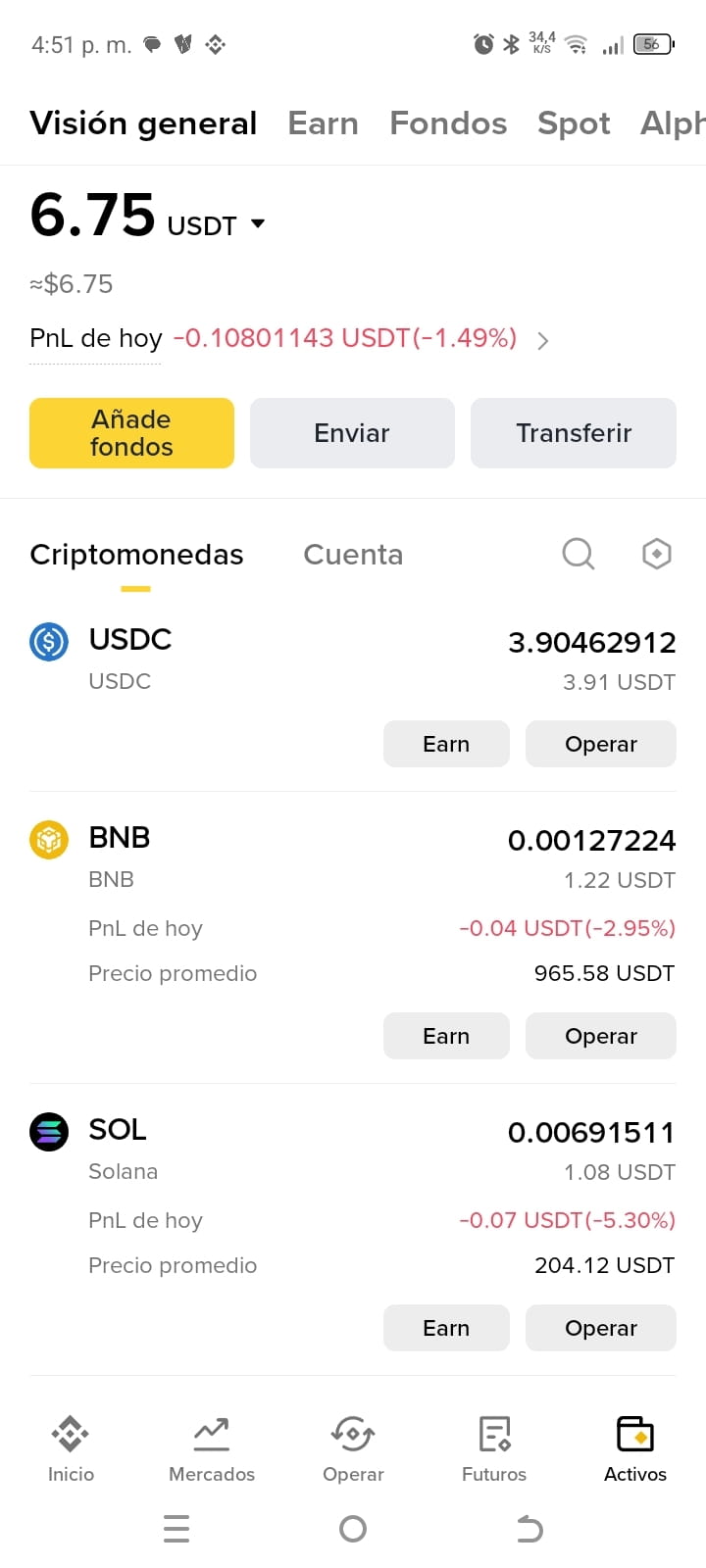Image resolution: width=706 pixels, height=1568 pixels.
Task: Switch to the Earn top tab
Action: tap(323, 123)
